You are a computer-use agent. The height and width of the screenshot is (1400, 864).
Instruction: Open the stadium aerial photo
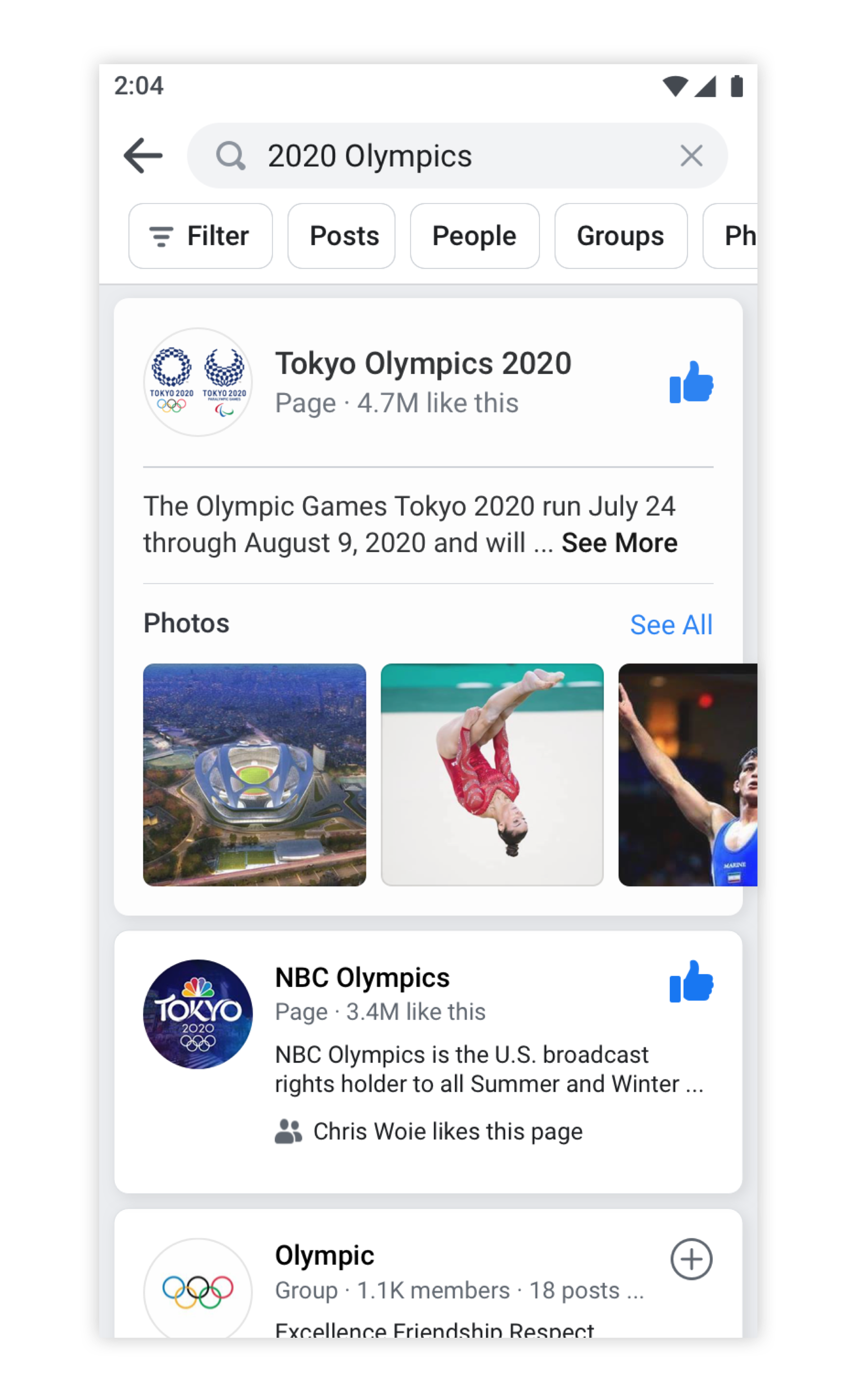coord(254,774)
